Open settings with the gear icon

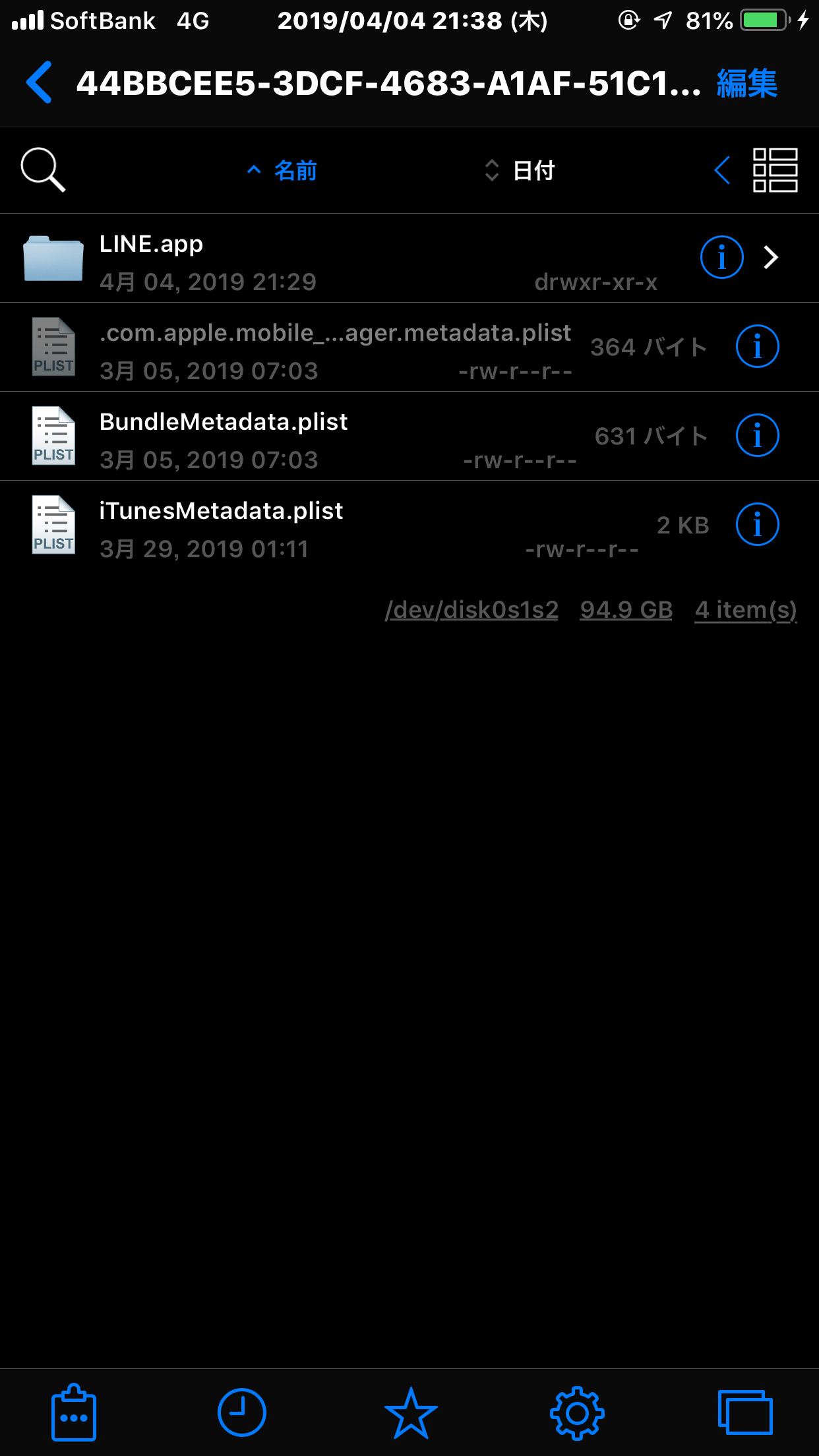(577, 1412)
